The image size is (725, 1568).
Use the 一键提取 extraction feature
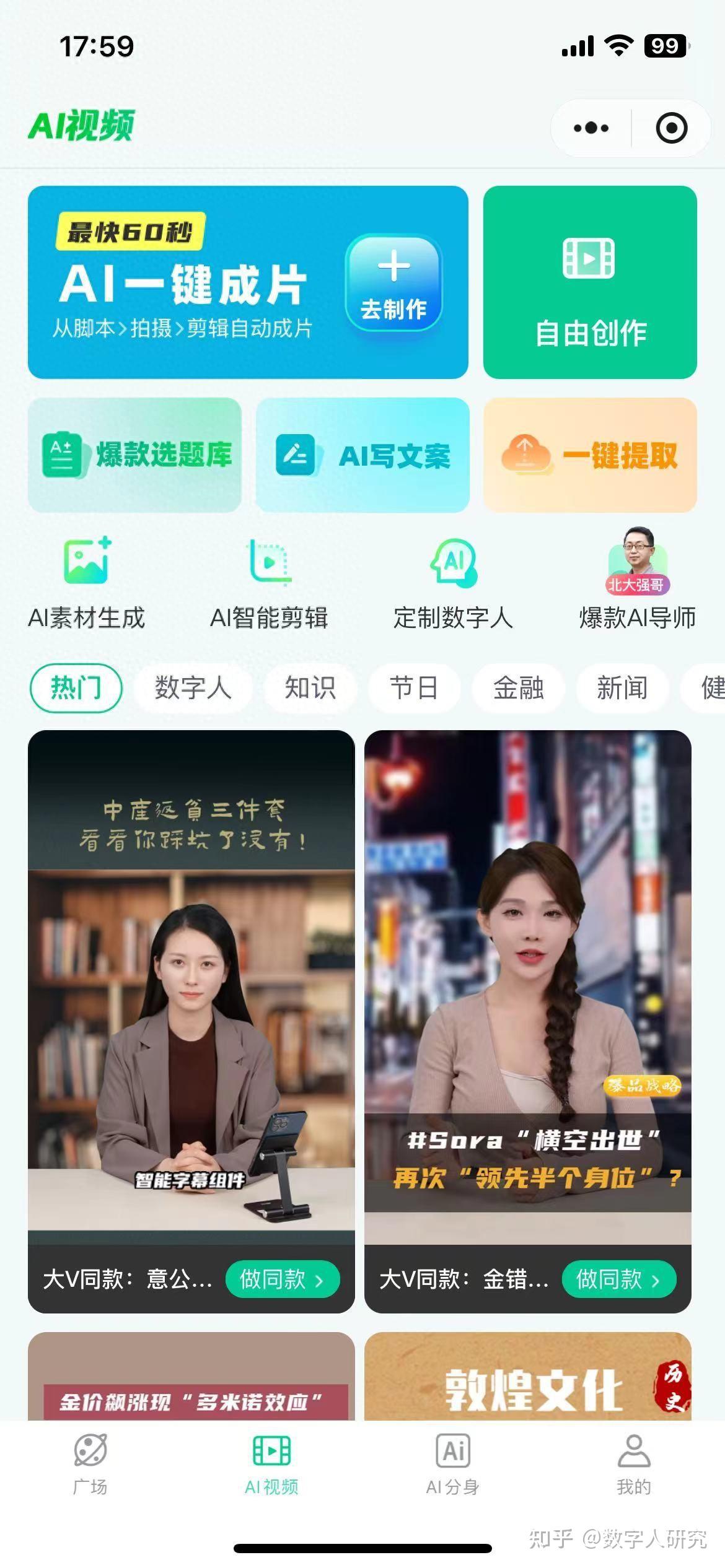pos(591,456)
